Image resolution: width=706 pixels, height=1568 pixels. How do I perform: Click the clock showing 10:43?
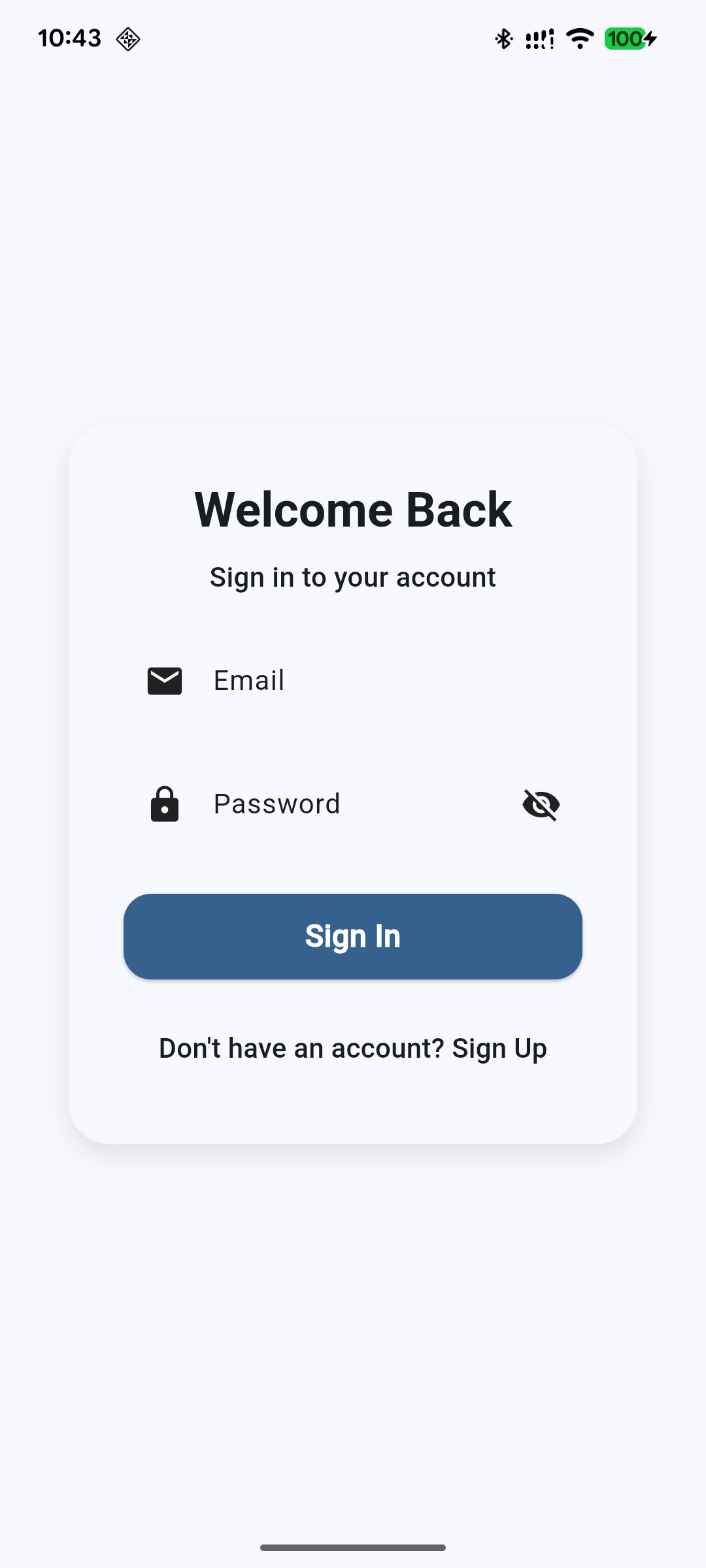[71, 37]
